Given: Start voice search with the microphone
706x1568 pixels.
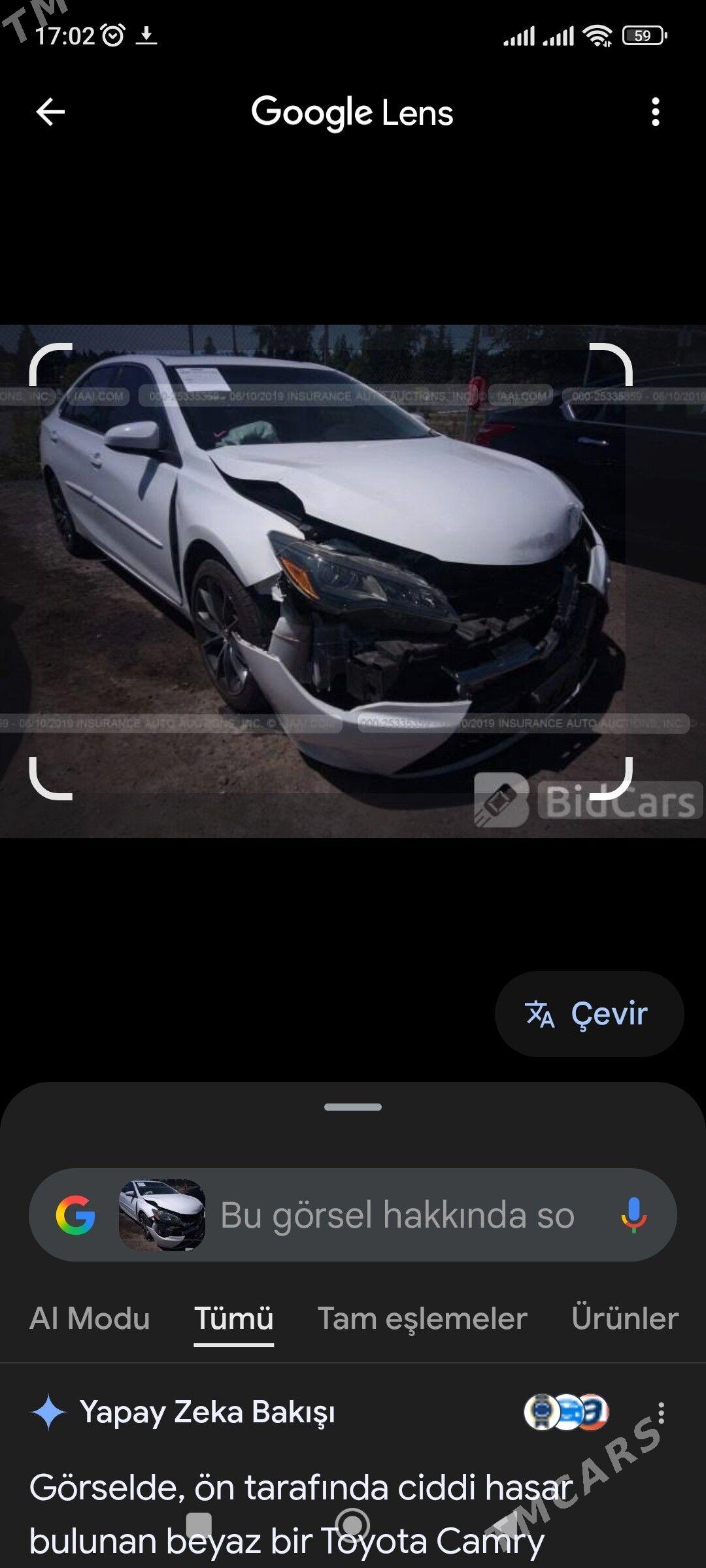Looking at the screenshot, I should point(633,1215).
